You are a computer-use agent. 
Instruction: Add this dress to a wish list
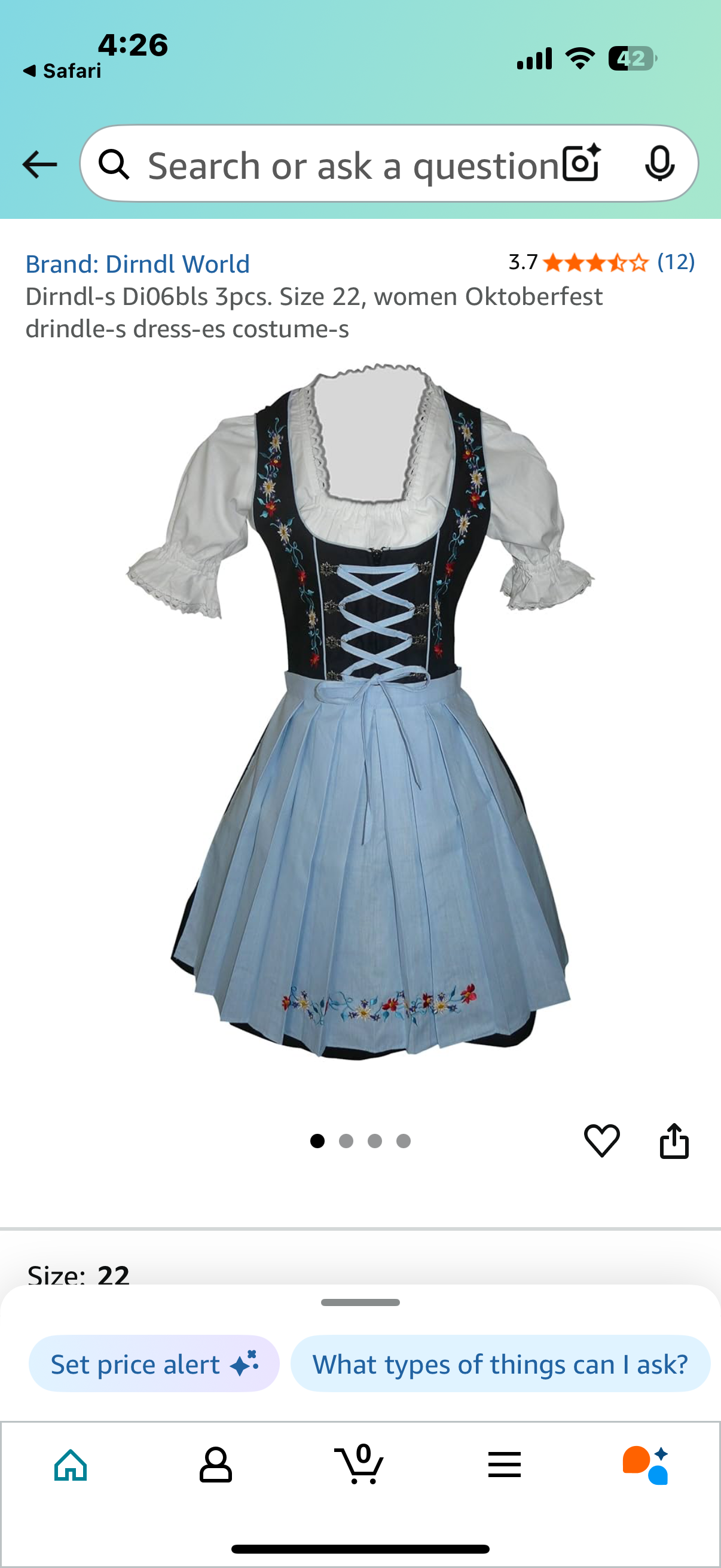601,1140
